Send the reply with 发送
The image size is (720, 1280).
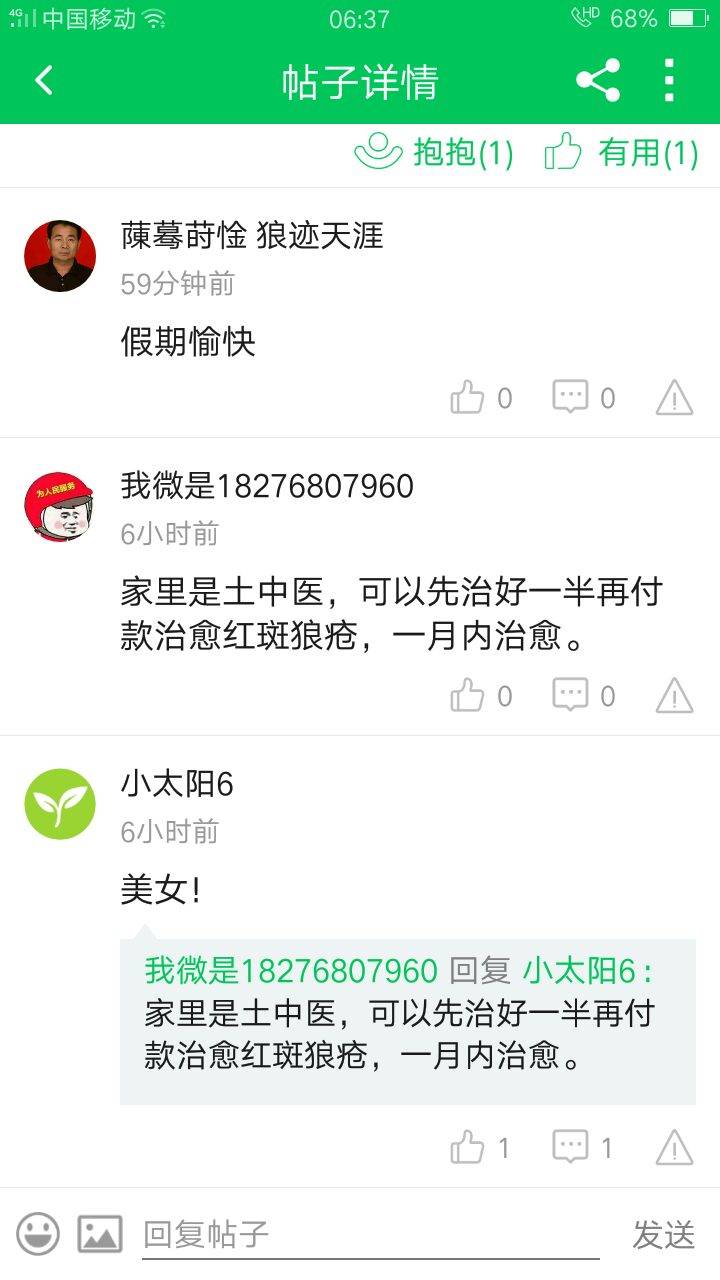[x=664, y=1235]
